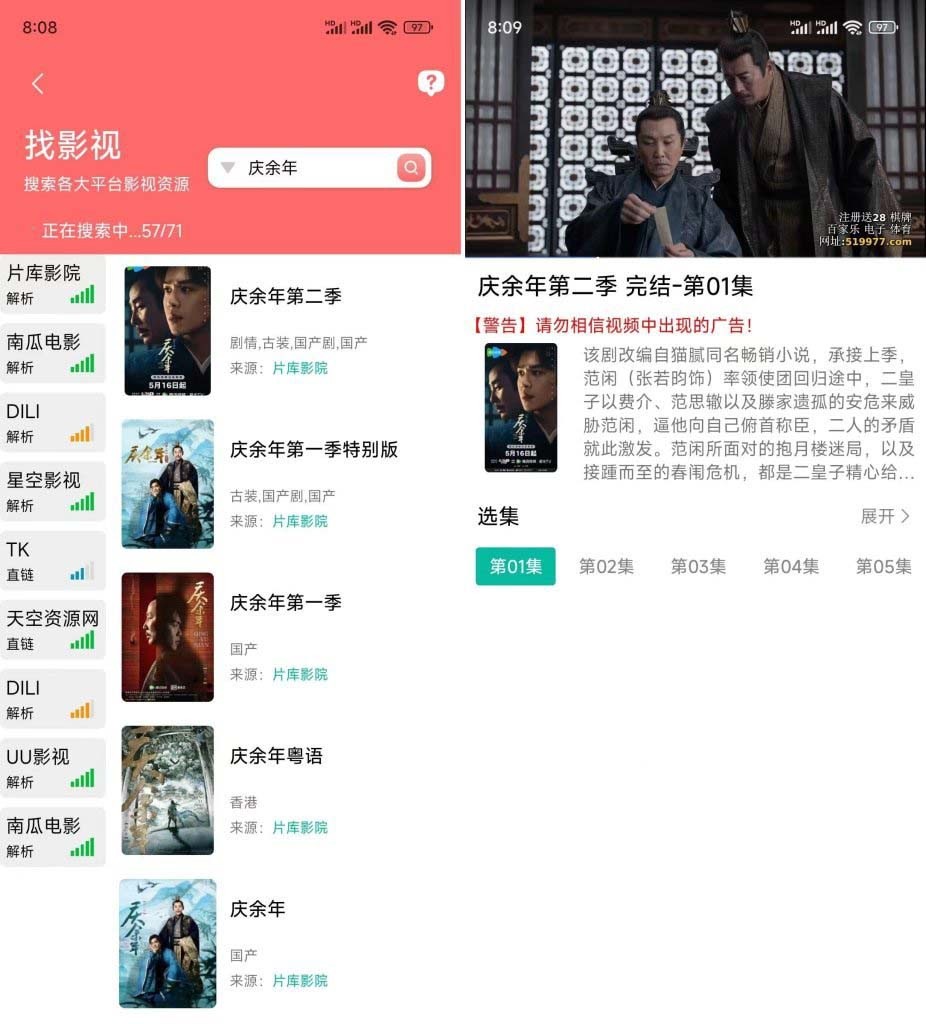
Task: Switch to episode 第03集
Action: pos(698,566)
